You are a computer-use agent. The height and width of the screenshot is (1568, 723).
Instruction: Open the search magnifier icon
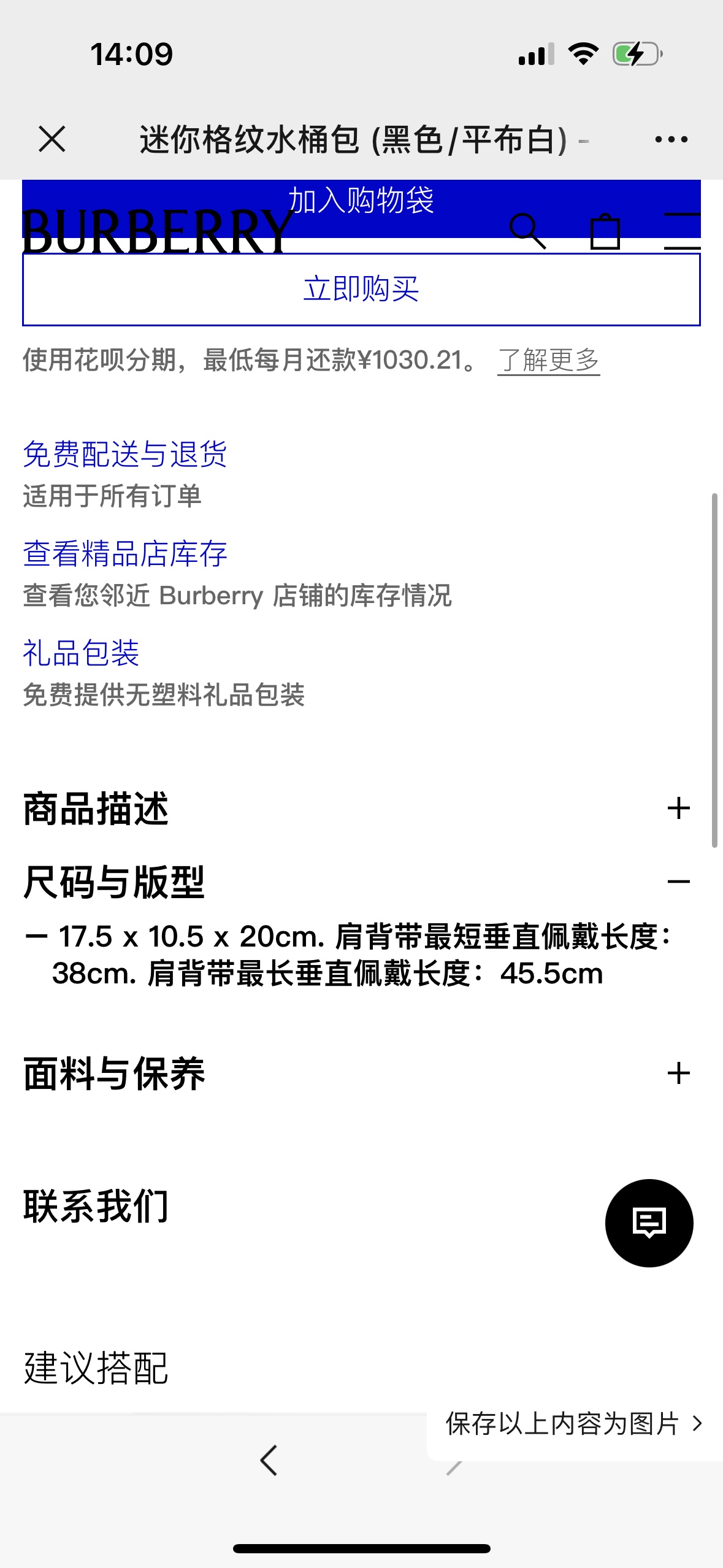click(x=527, y=231)
